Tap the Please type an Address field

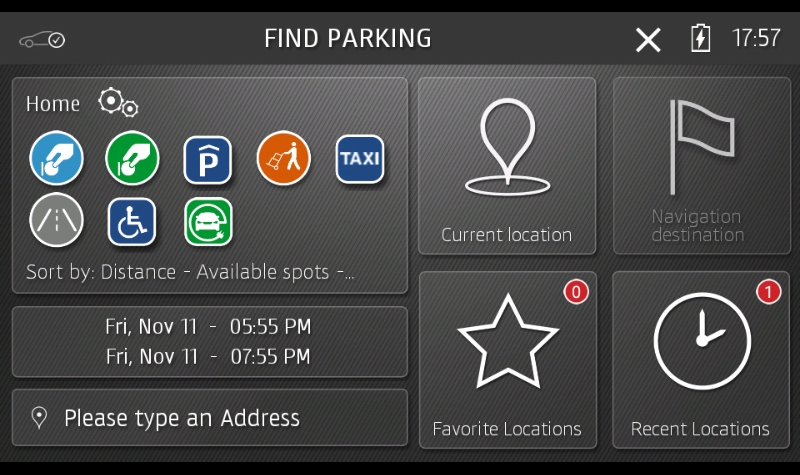209,418
